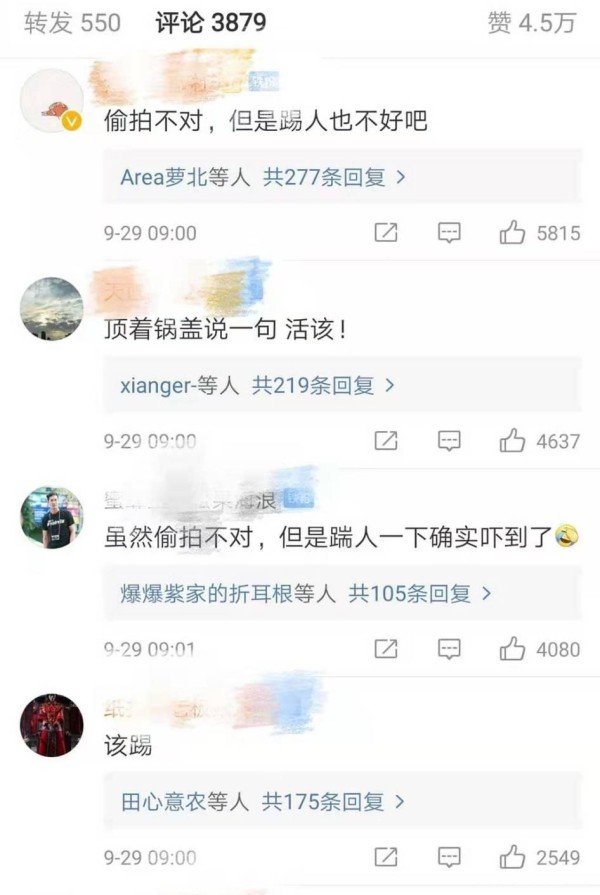Reply to the comment 顶着锅盖说一句 活该！
This screenshot has height=895, width=600.
click(x=450, y=441)
